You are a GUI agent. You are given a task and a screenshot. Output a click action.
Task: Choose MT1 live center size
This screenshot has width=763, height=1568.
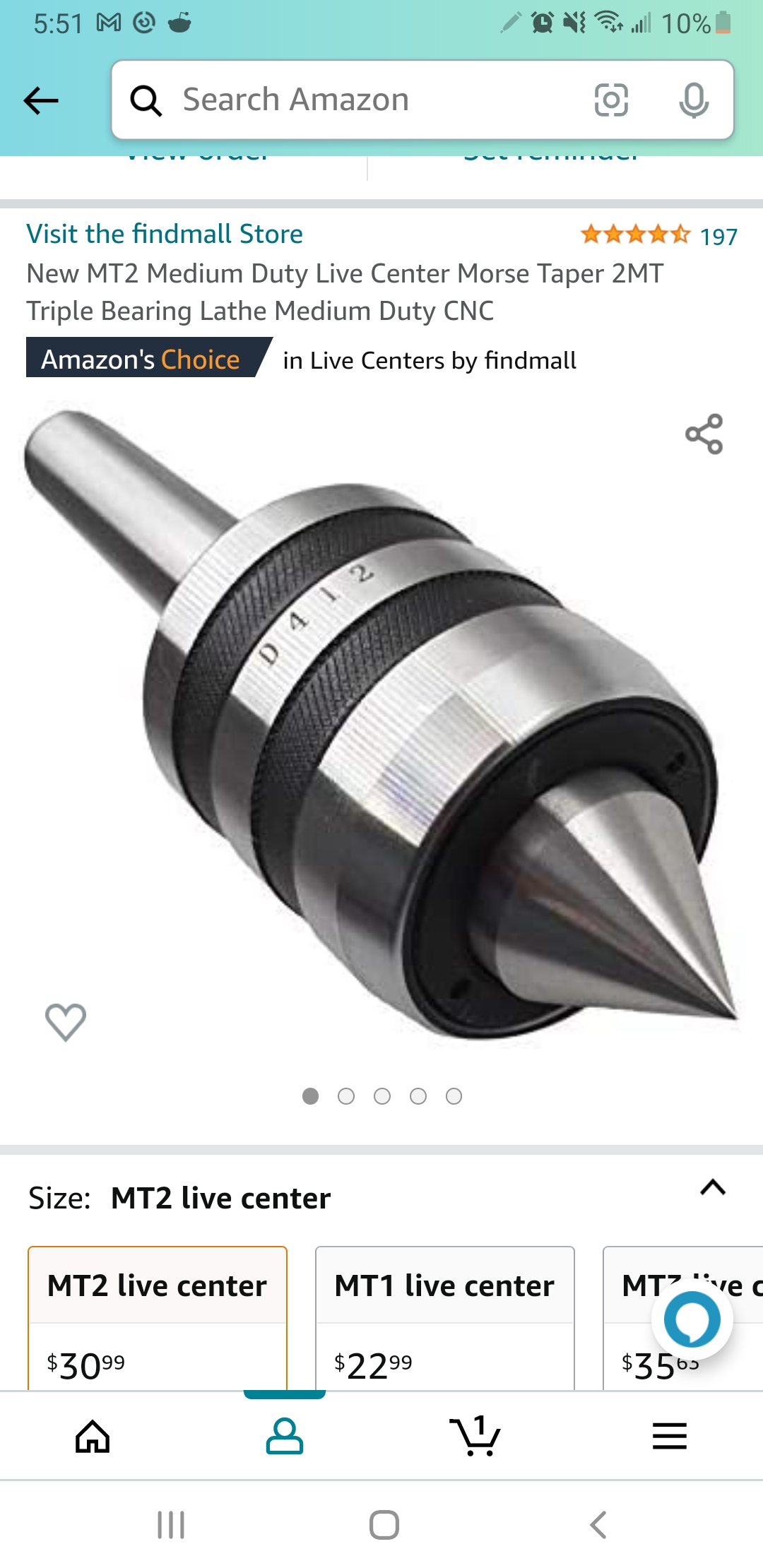[x=444, y=1317]
